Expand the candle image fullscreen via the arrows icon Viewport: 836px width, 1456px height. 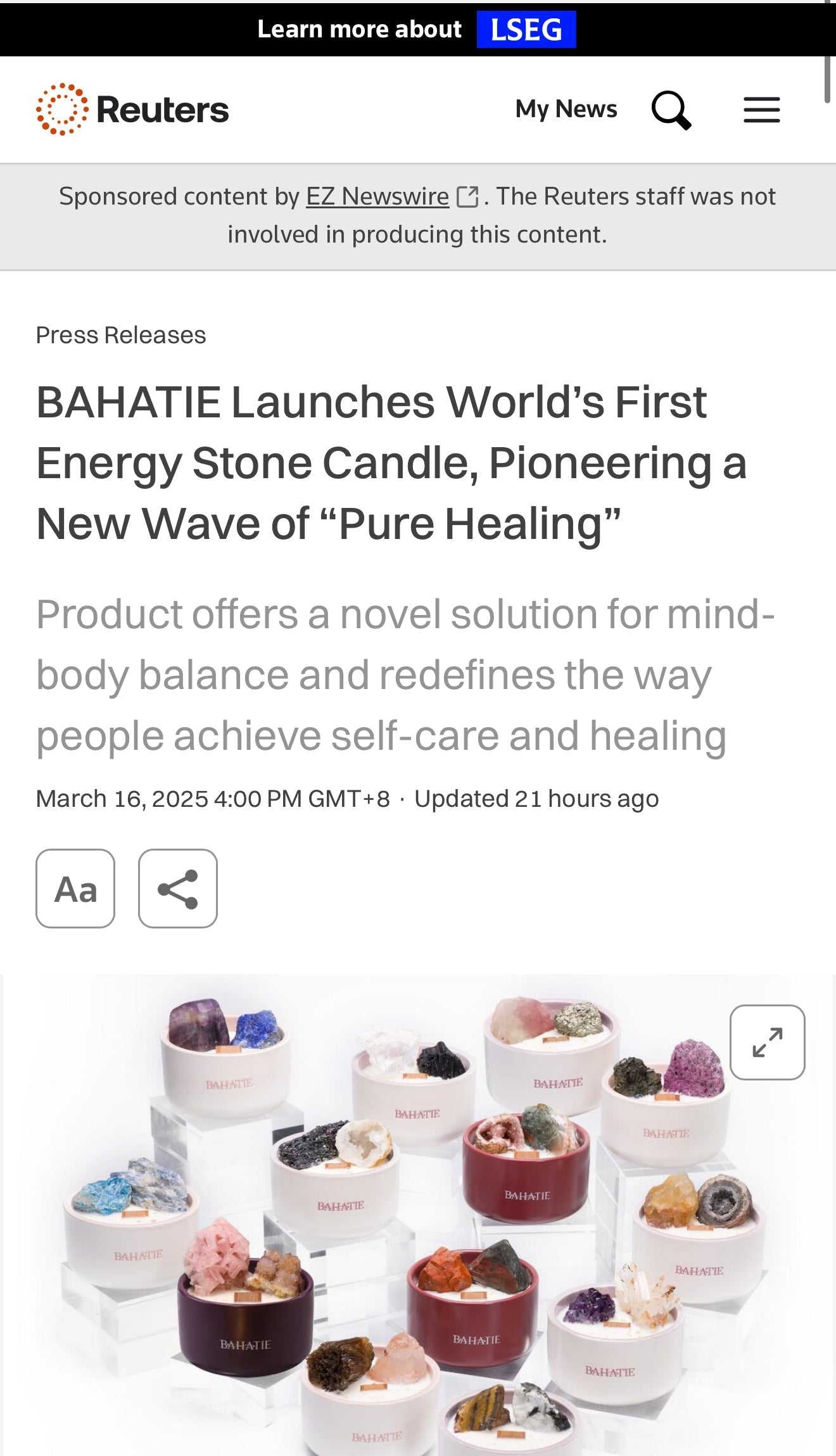click(x=766, y=1042)
